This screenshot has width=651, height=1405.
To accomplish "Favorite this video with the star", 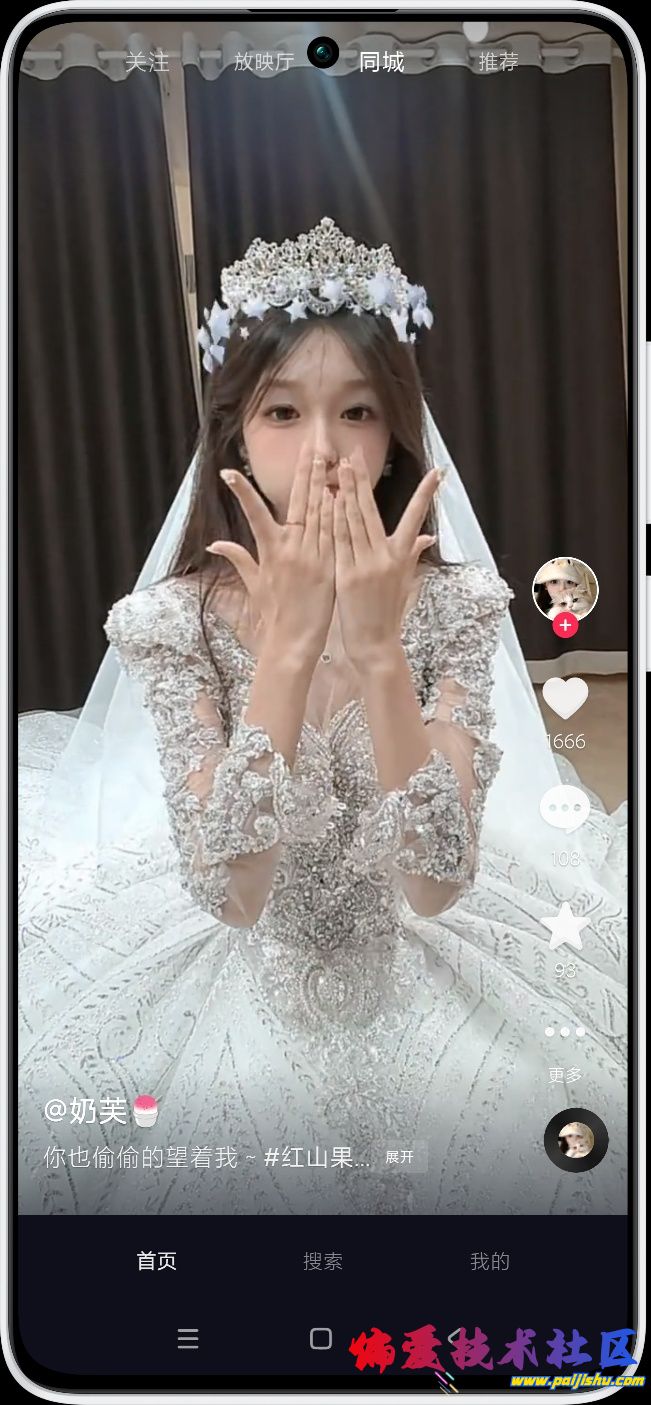I will tap(565, 926).
